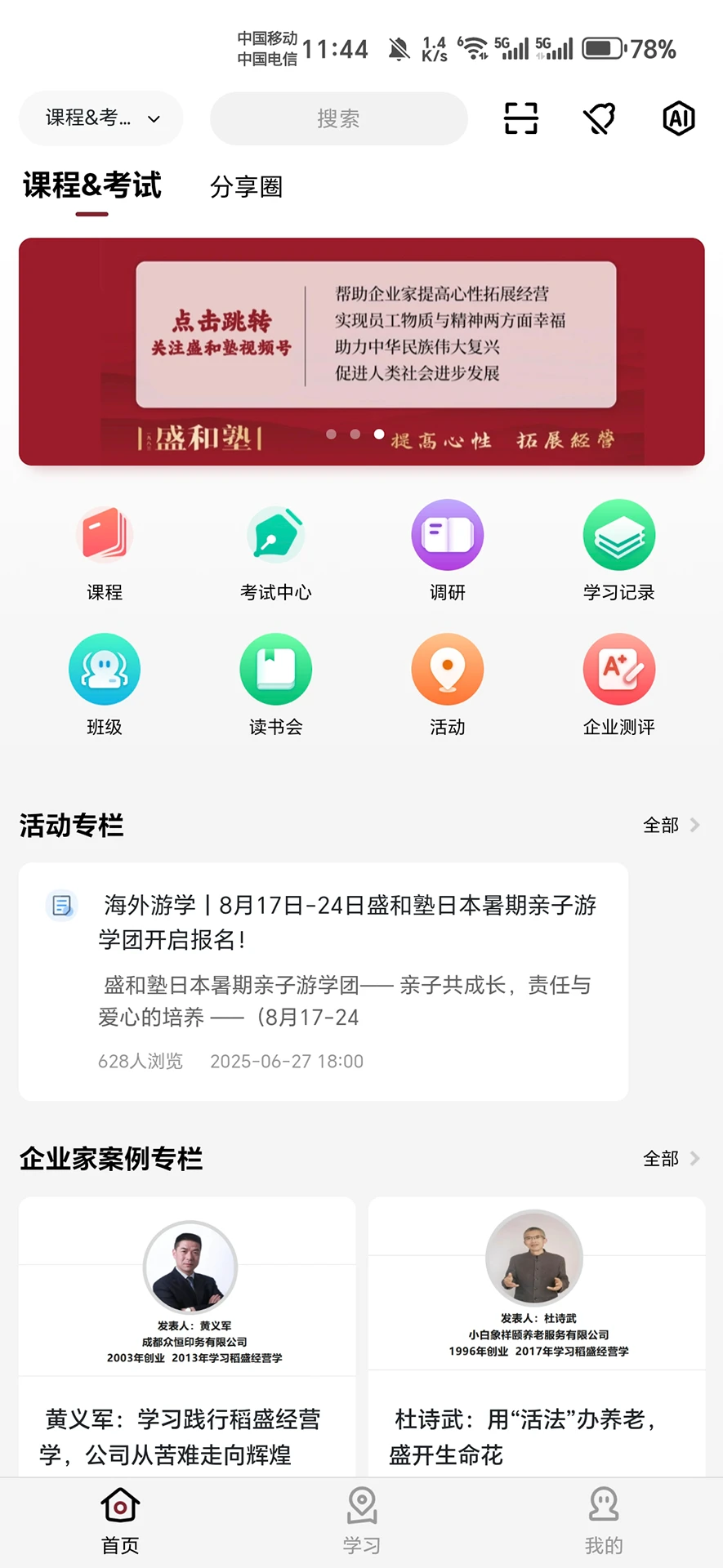Open the scan/QR code icon
The image size is (723, 1568).
pos(520,118)
